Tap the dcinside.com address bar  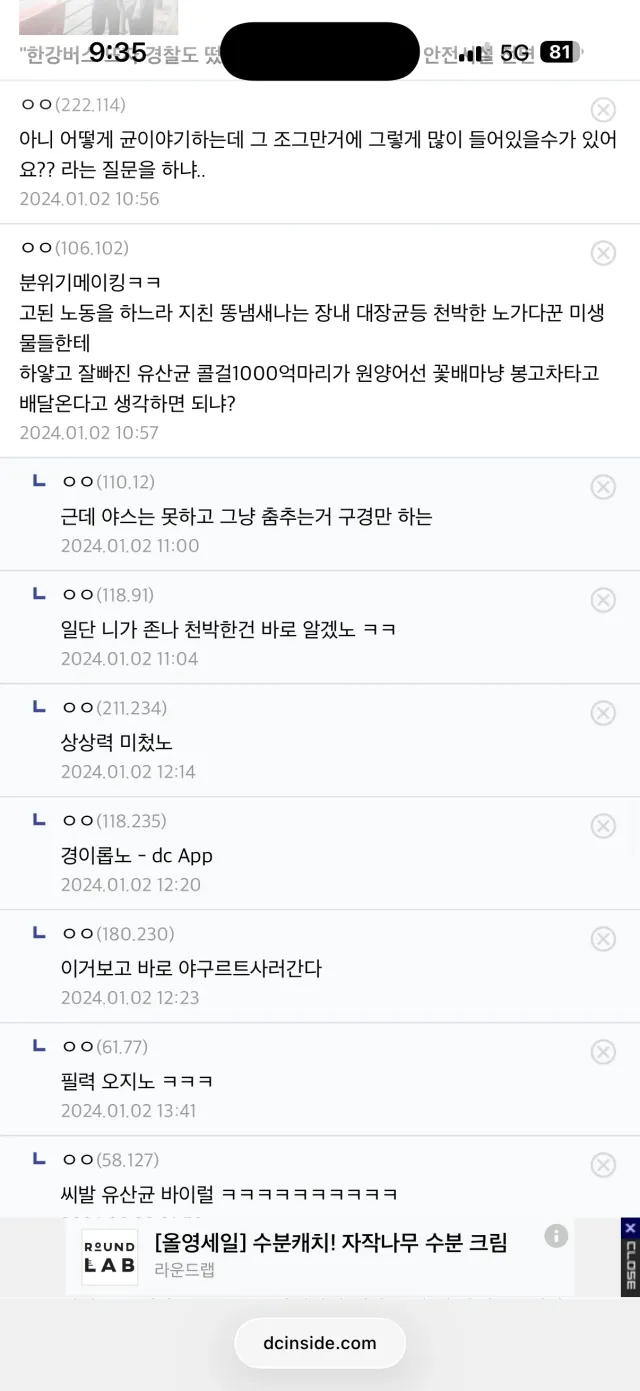tap(320, 1343)
